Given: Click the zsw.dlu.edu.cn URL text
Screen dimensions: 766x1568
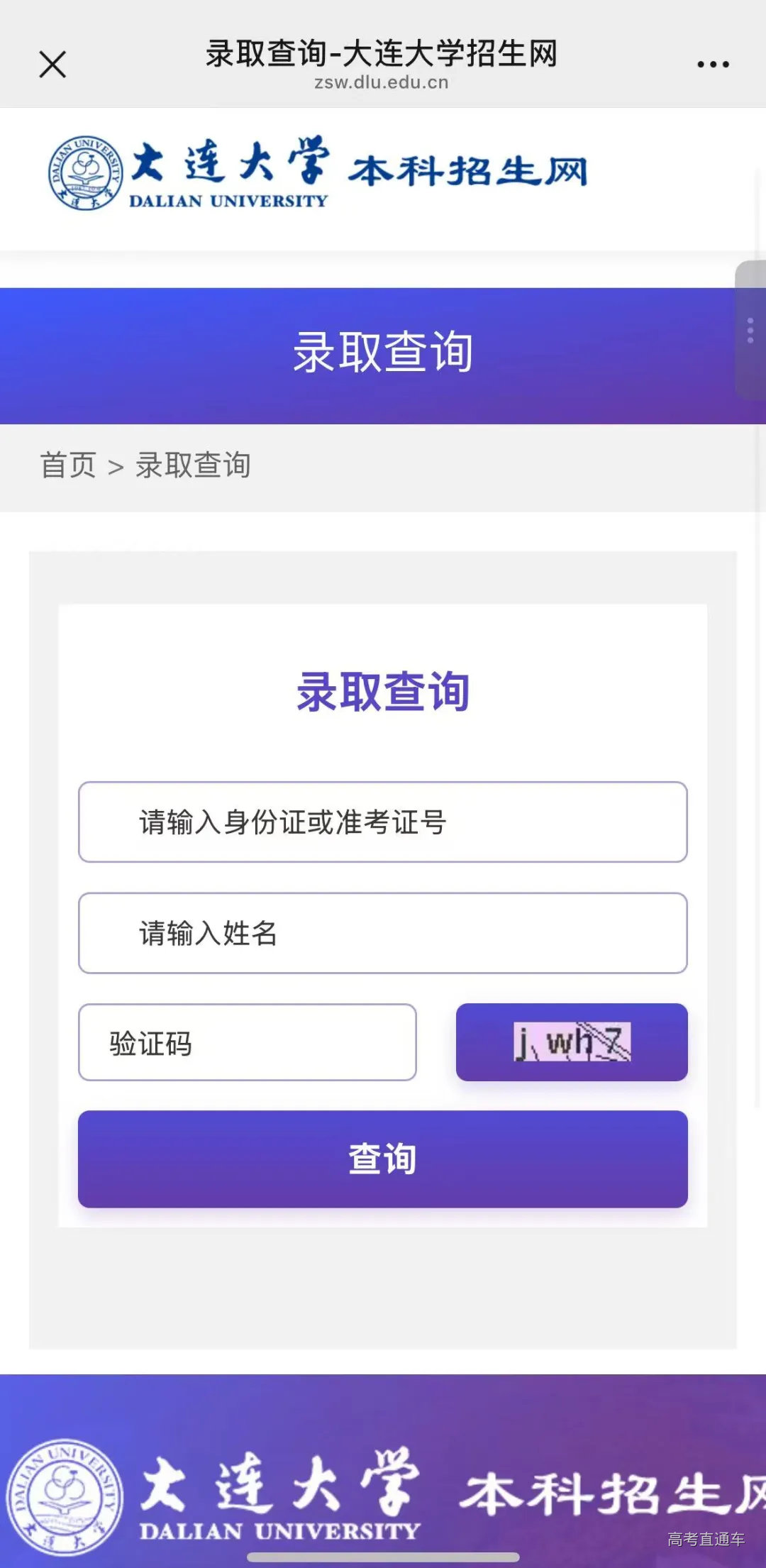Looking at the screenshot, I should tap(382, 82).
